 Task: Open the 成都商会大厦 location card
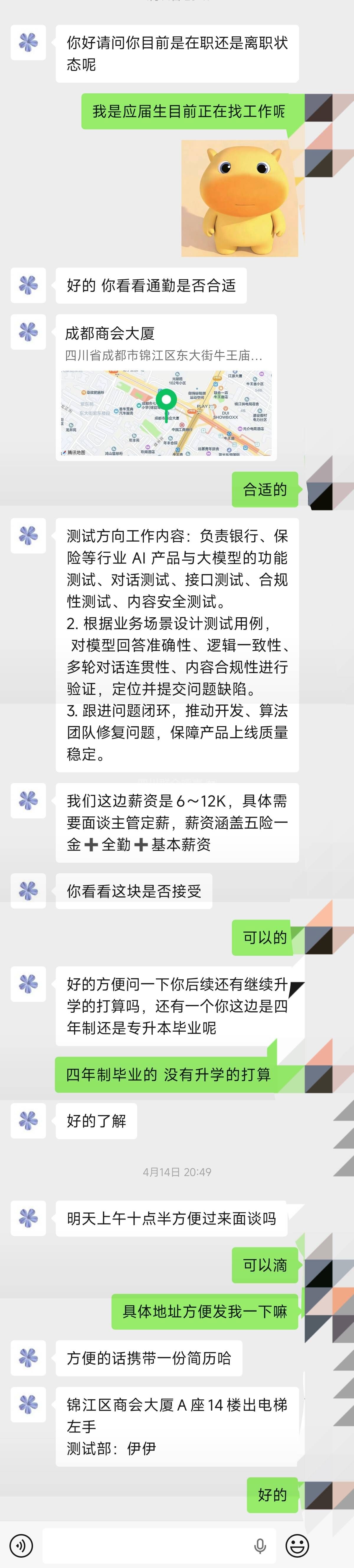click(x=166, y=387)
